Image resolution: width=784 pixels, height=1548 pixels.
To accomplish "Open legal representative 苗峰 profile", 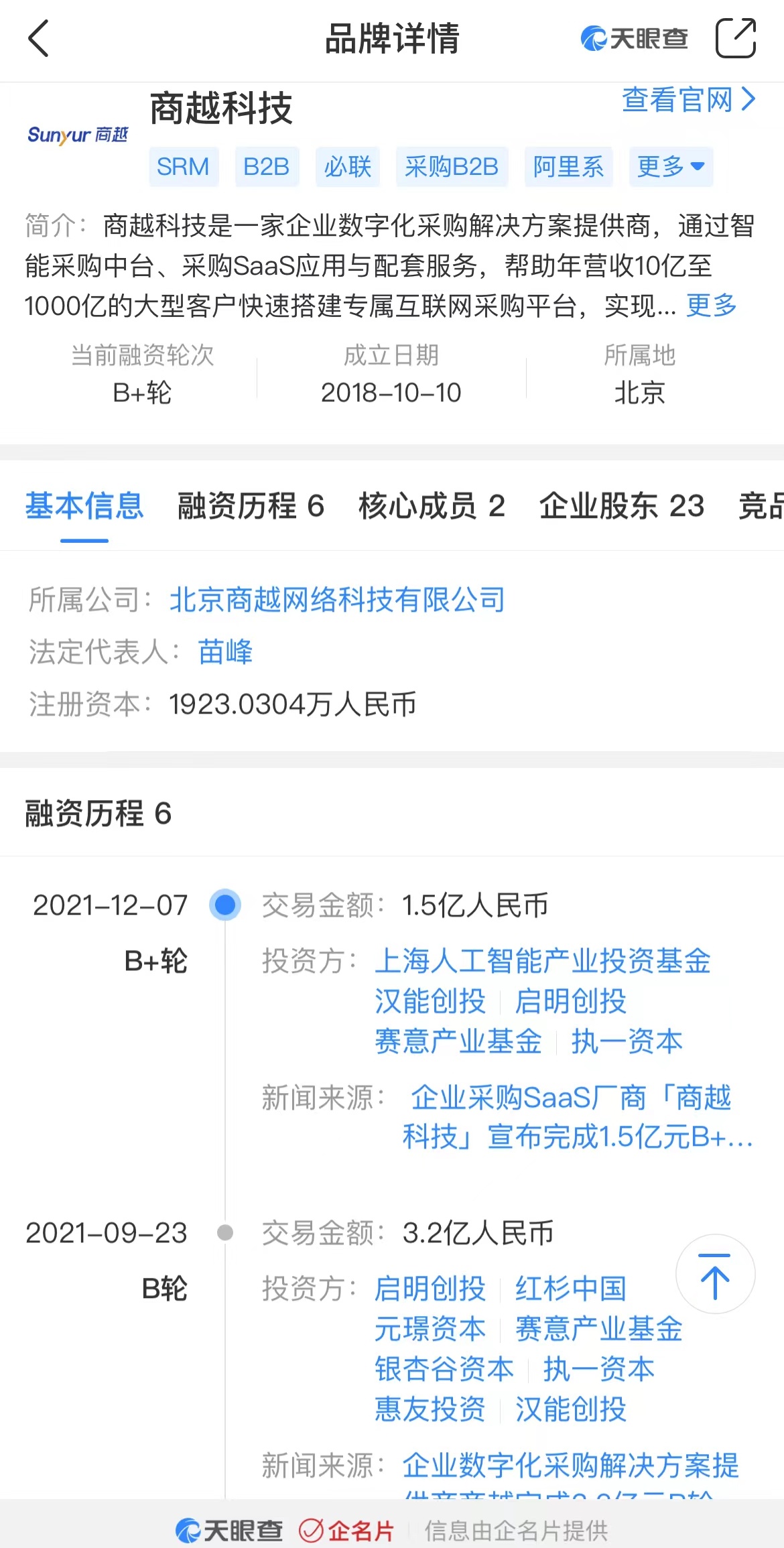I will tap(225, 652).
